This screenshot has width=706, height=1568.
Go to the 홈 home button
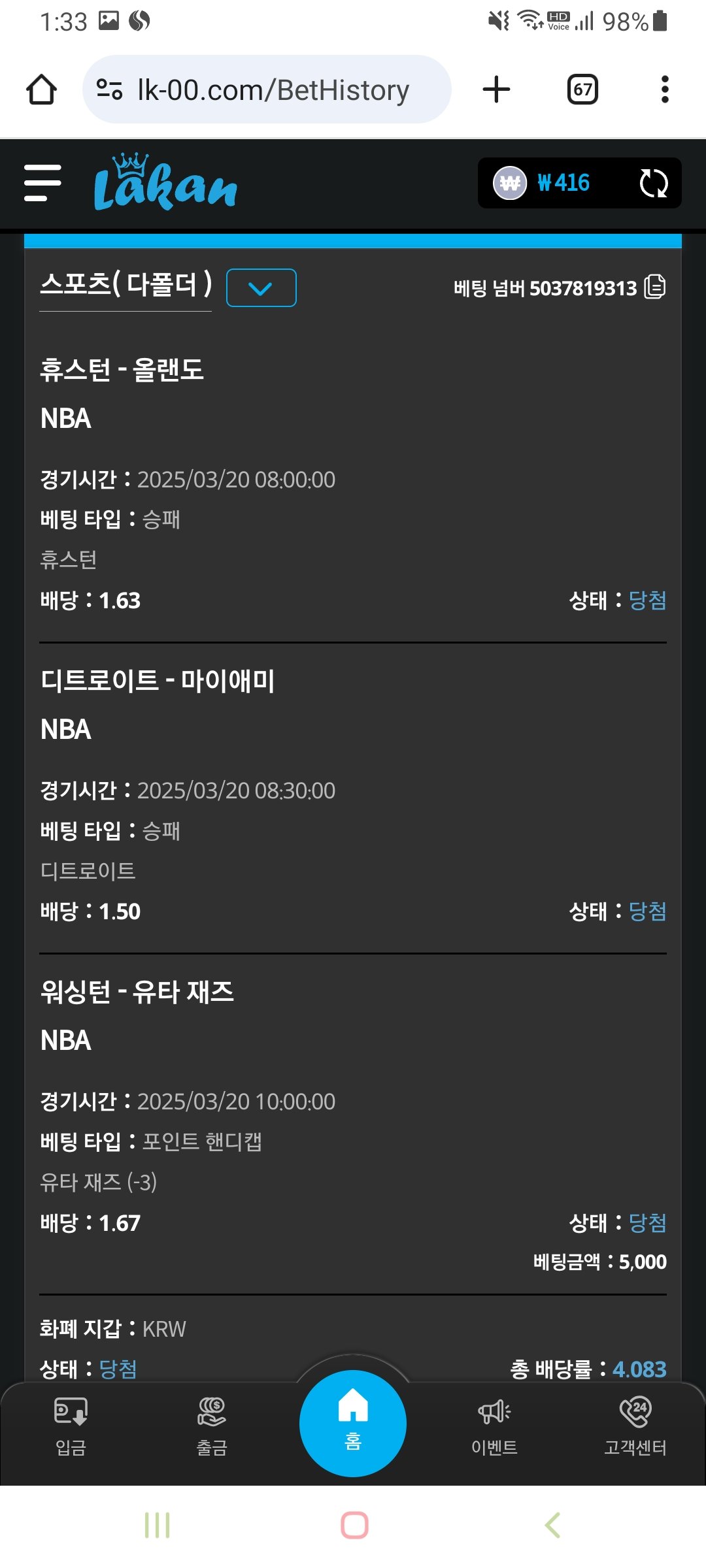coord(353,1423)
